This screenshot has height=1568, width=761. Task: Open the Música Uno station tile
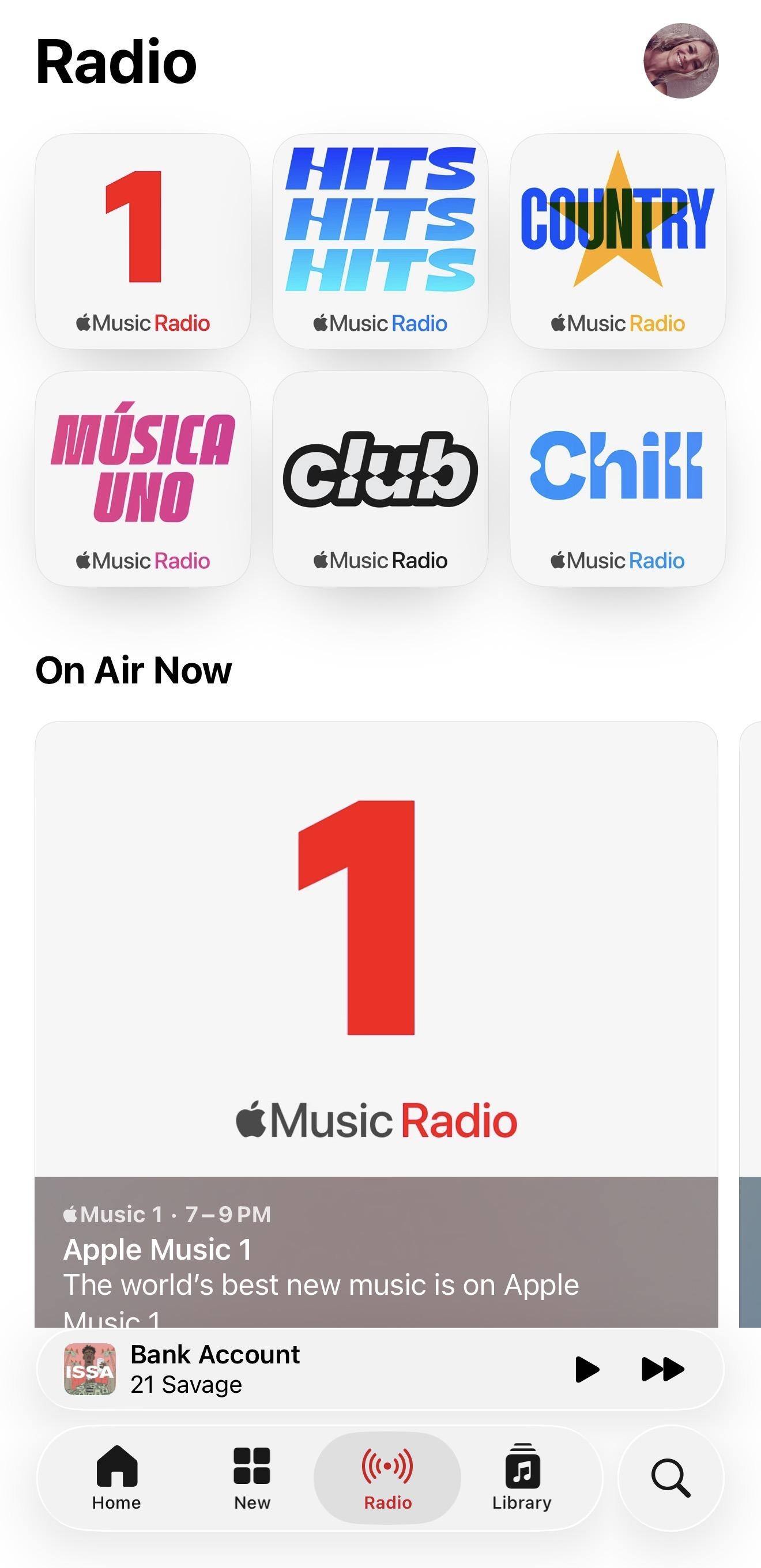(x=143, y=478)
